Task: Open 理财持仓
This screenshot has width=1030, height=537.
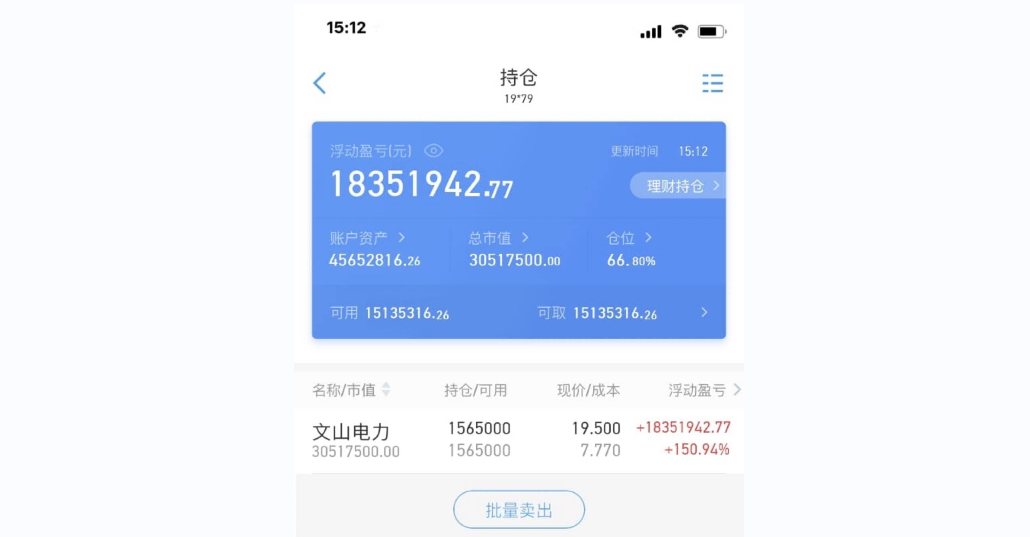Action: tap(677, 186)
